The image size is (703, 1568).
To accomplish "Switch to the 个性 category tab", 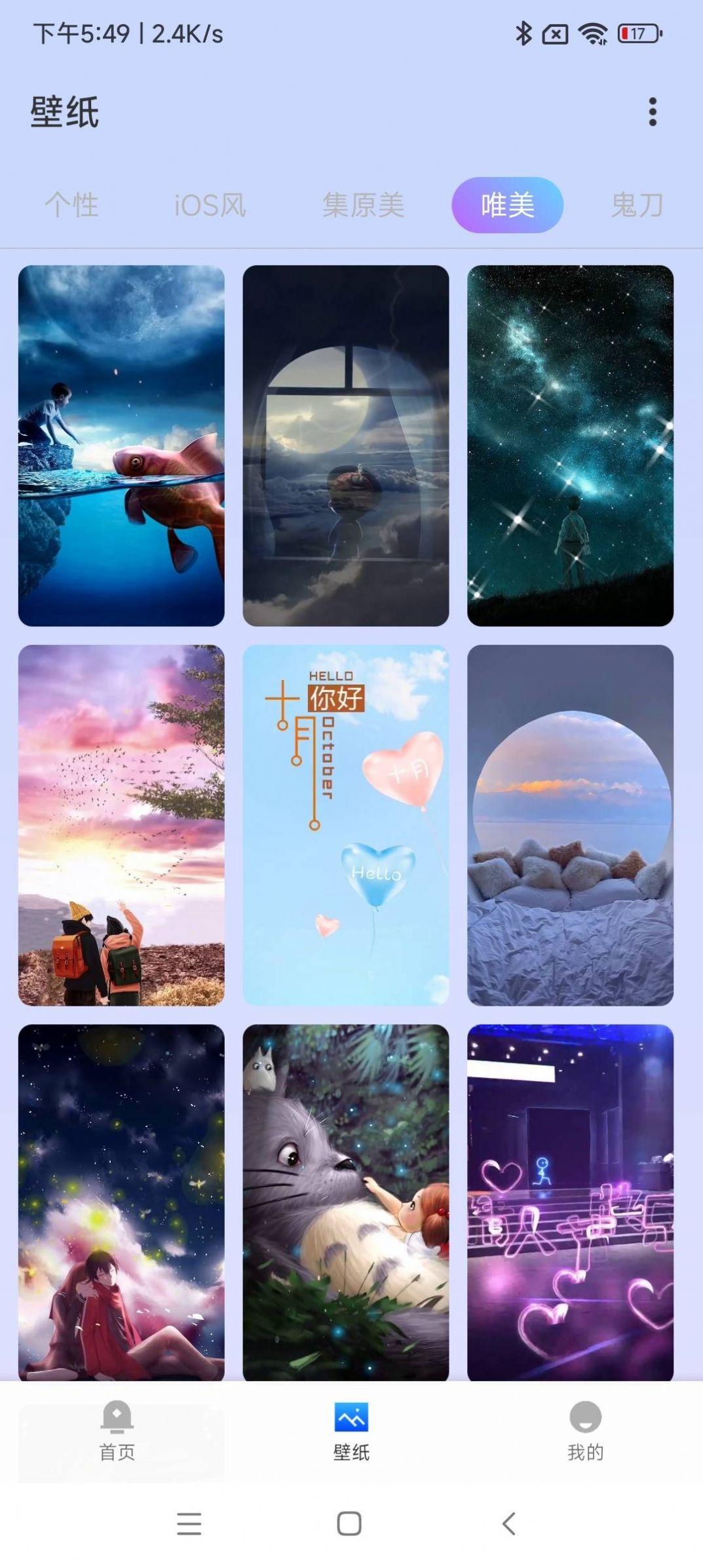I will point(71,205).
